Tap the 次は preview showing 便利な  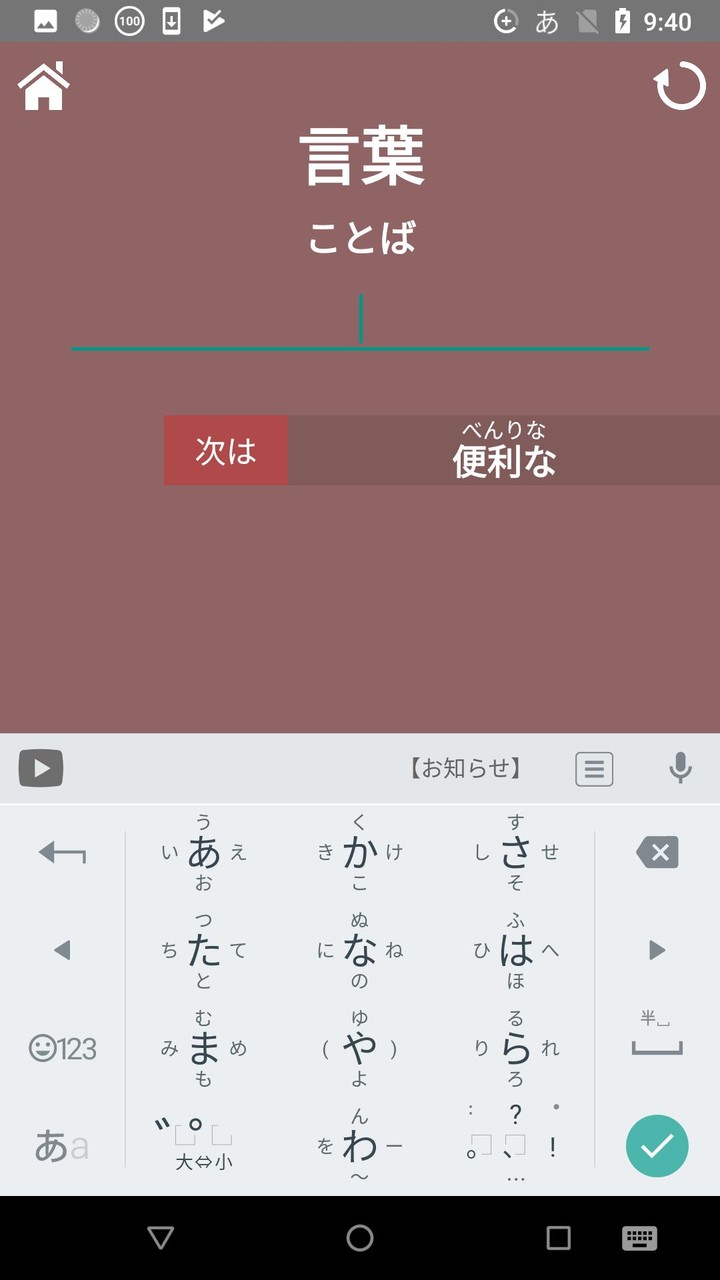click(x=440, y=450)
